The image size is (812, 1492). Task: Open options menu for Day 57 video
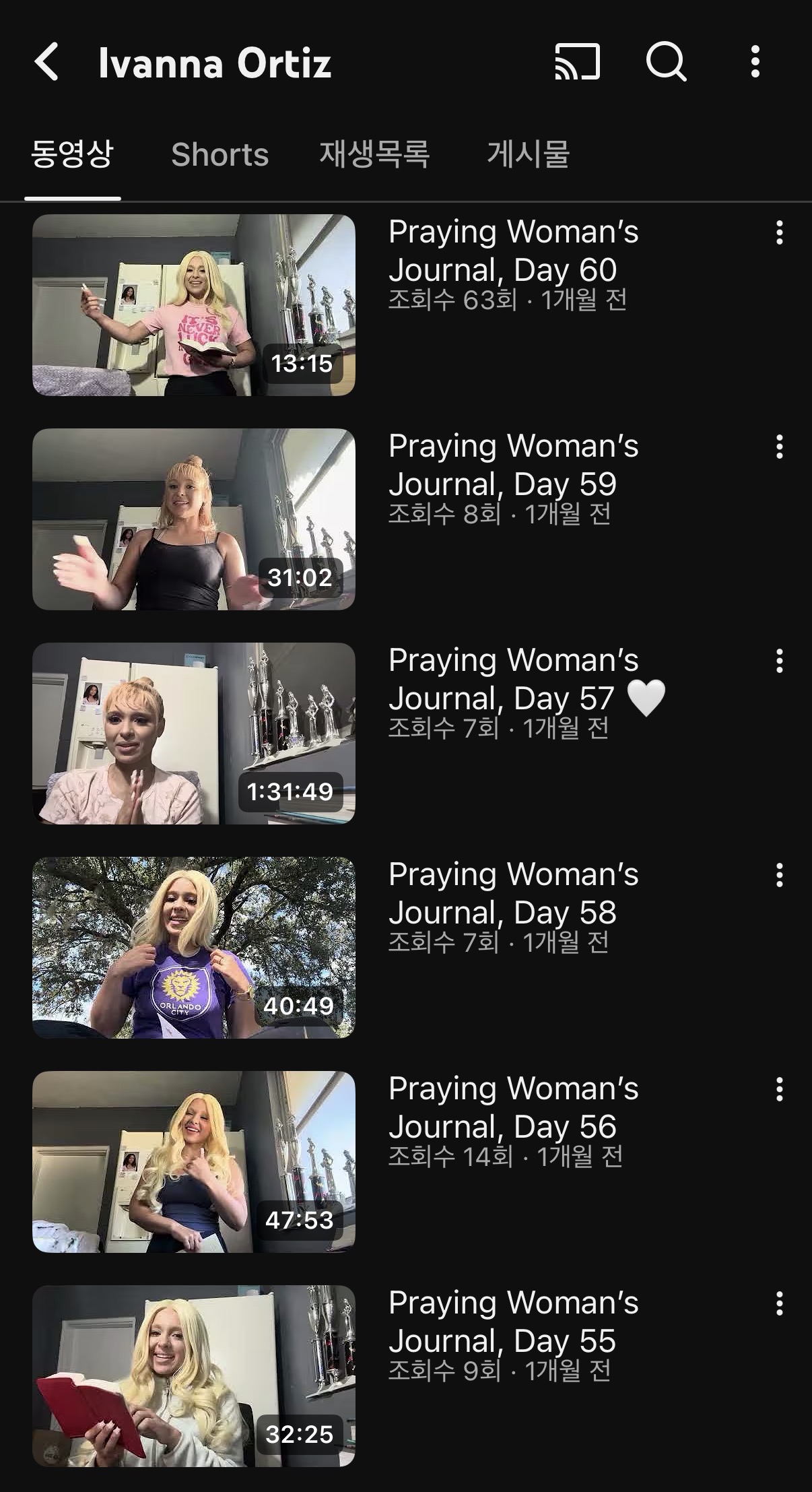(x=779, y=661)
